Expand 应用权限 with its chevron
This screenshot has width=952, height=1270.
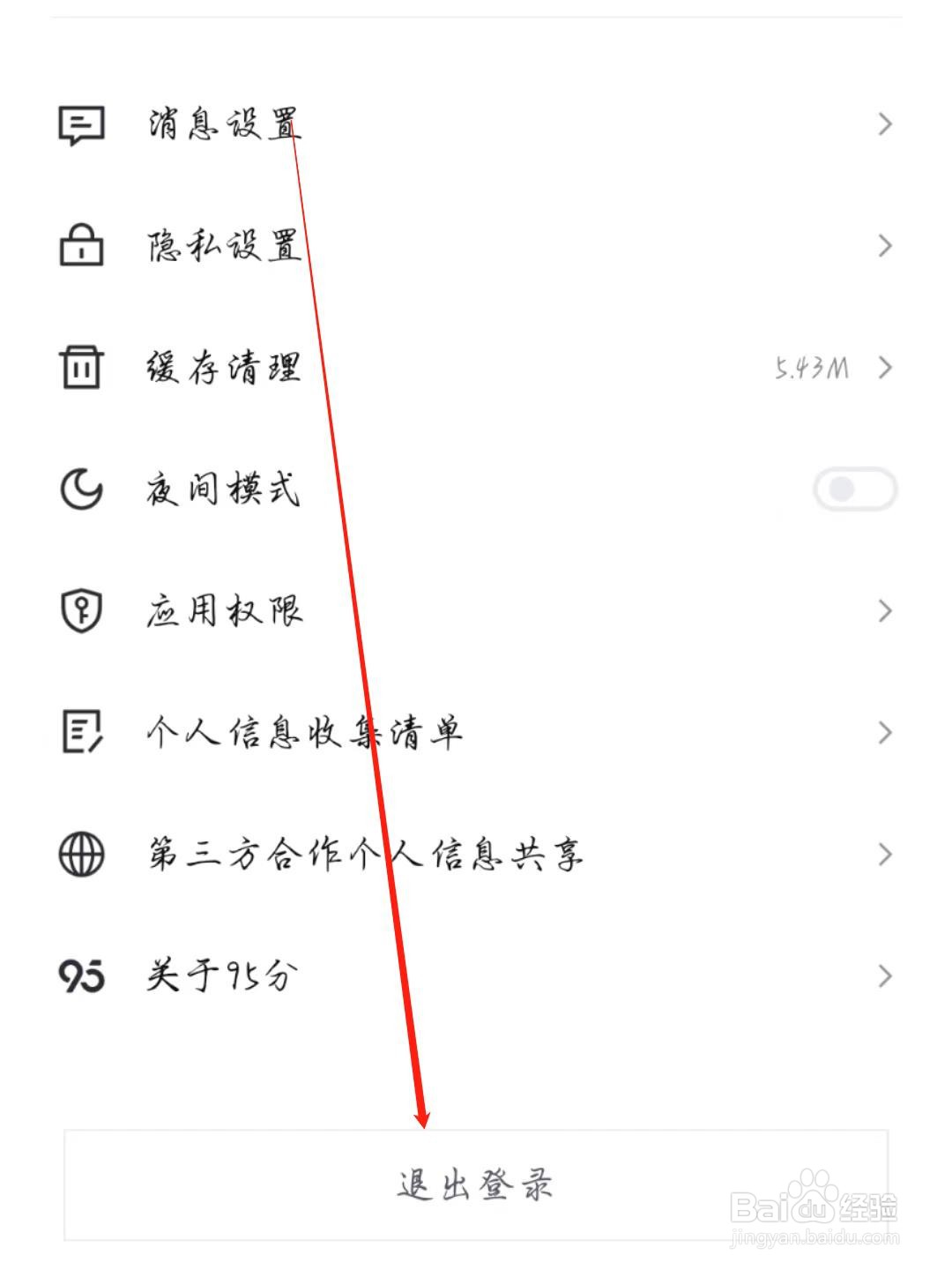point(886,611)
